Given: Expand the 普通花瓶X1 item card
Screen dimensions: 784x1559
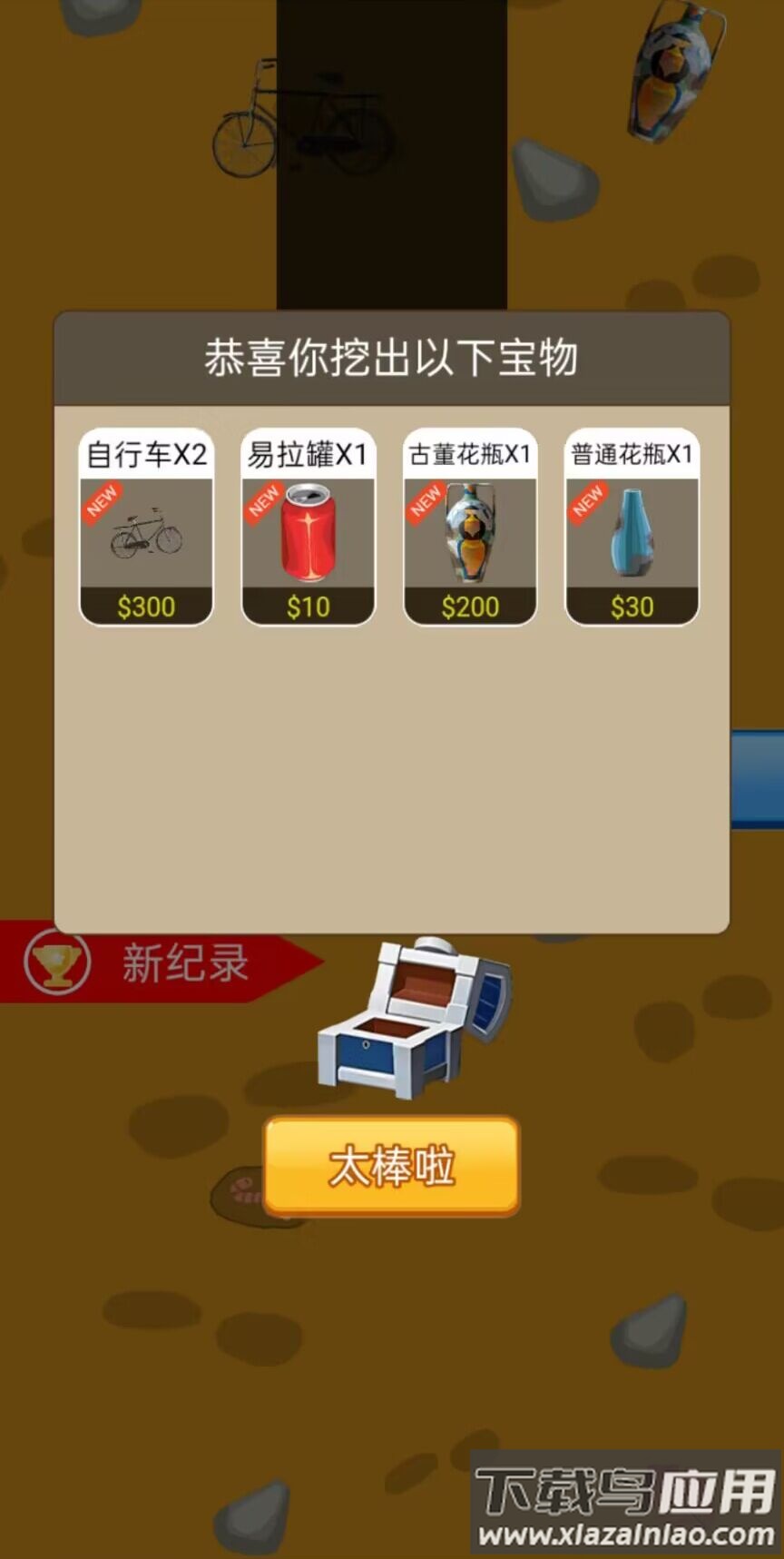Looking at the screenshot, I should 632,527.
